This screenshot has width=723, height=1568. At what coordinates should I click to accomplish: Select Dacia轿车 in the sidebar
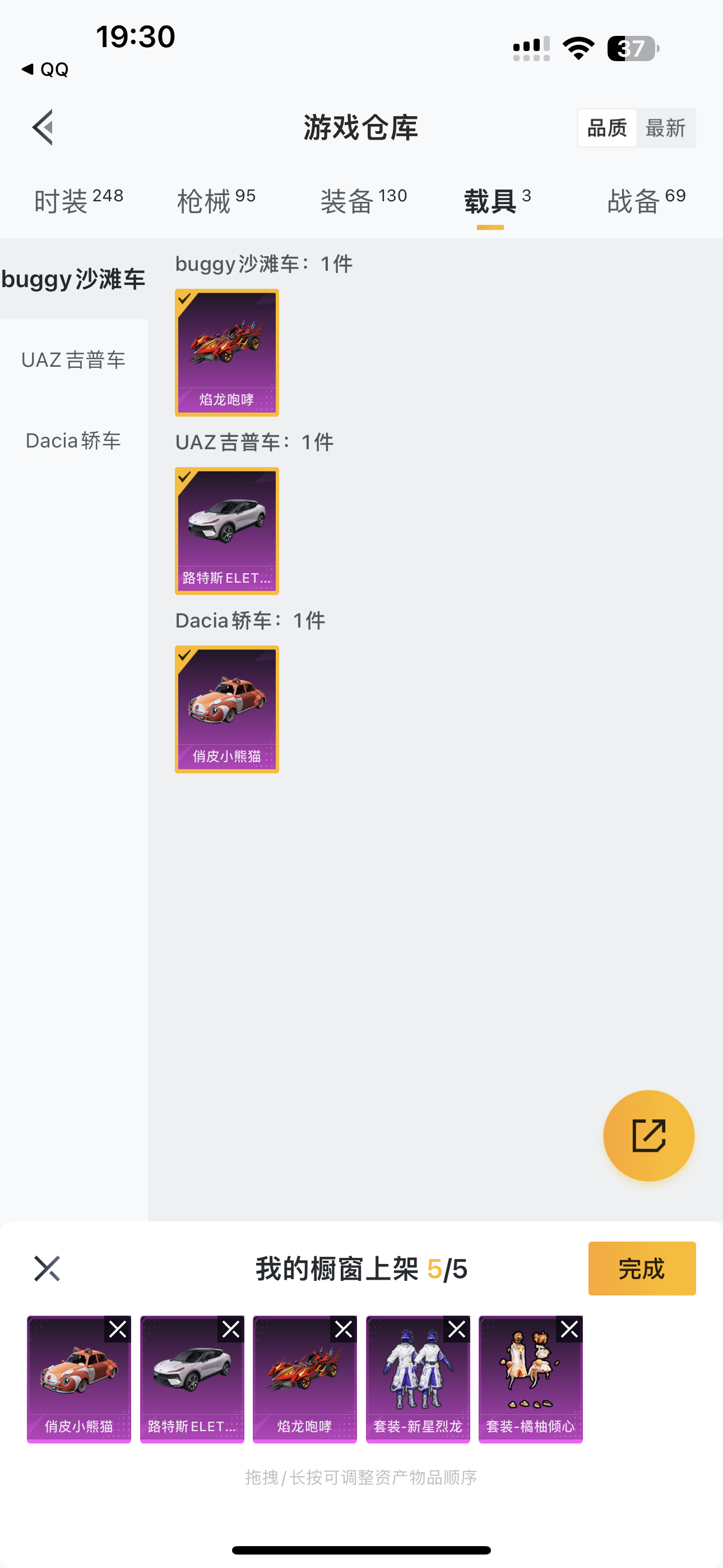click(x=73, y=440)
